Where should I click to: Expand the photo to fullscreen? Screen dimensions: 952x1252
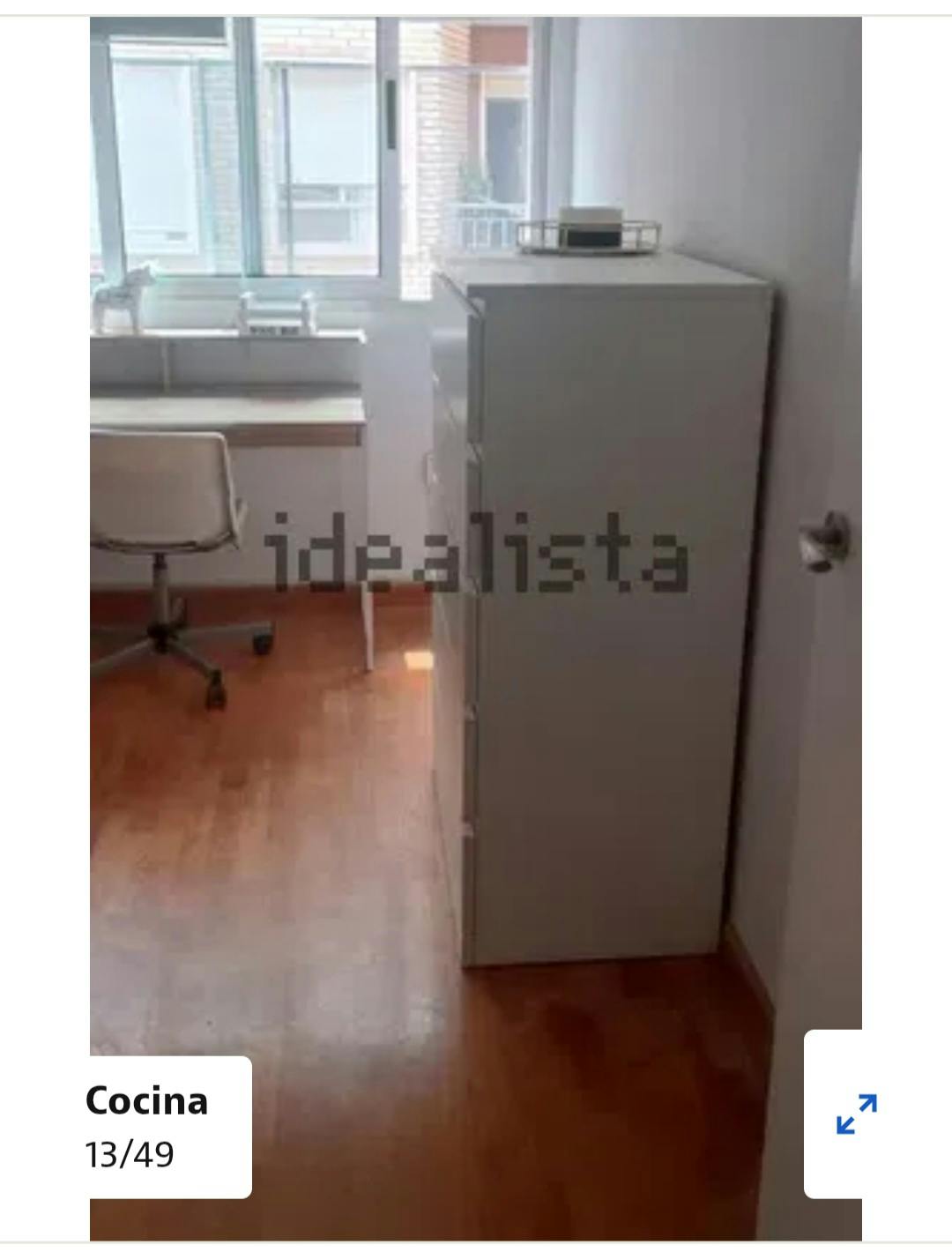[x=856, y=1114]
